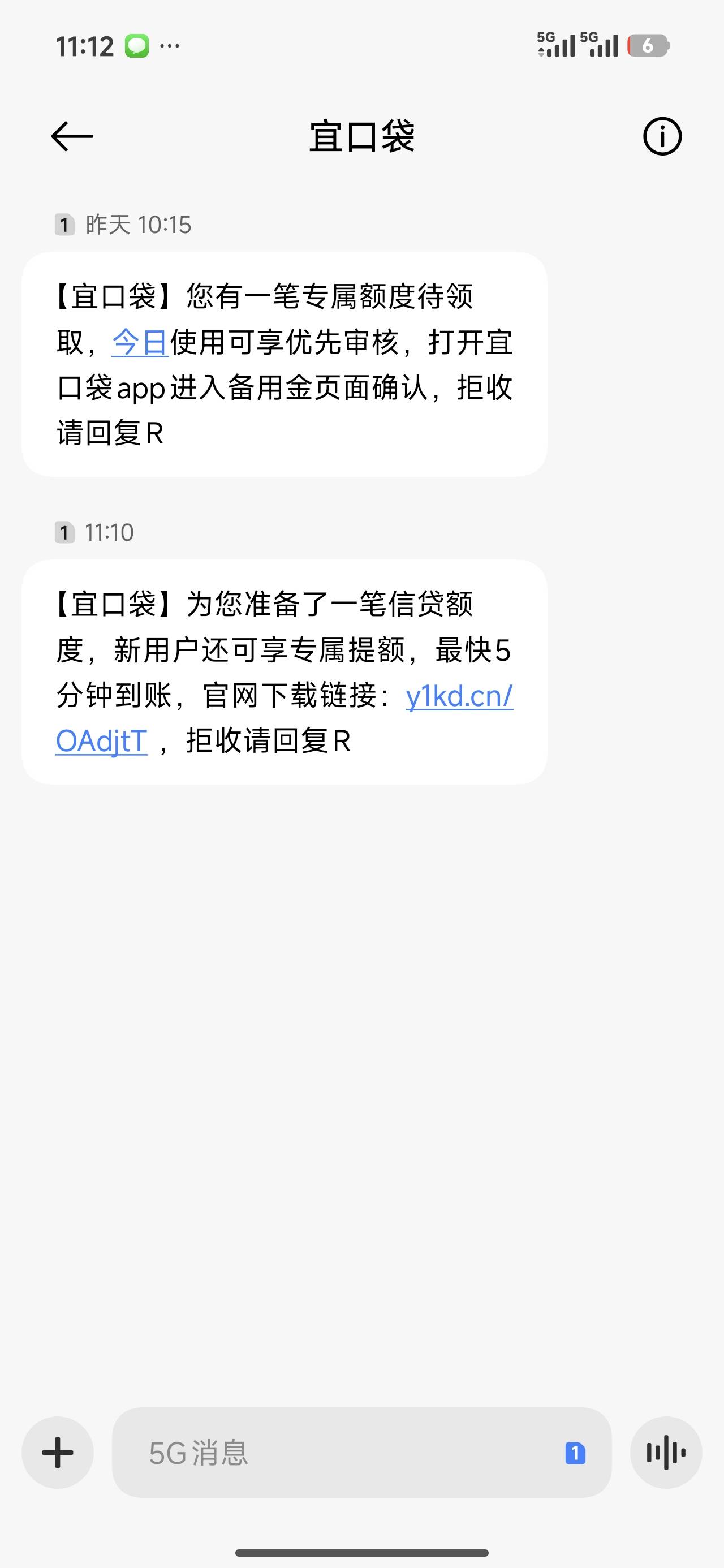Tap the plus attachment button
The height and width of the screenshot is (1568, 724).
(x=58, y=1453)
